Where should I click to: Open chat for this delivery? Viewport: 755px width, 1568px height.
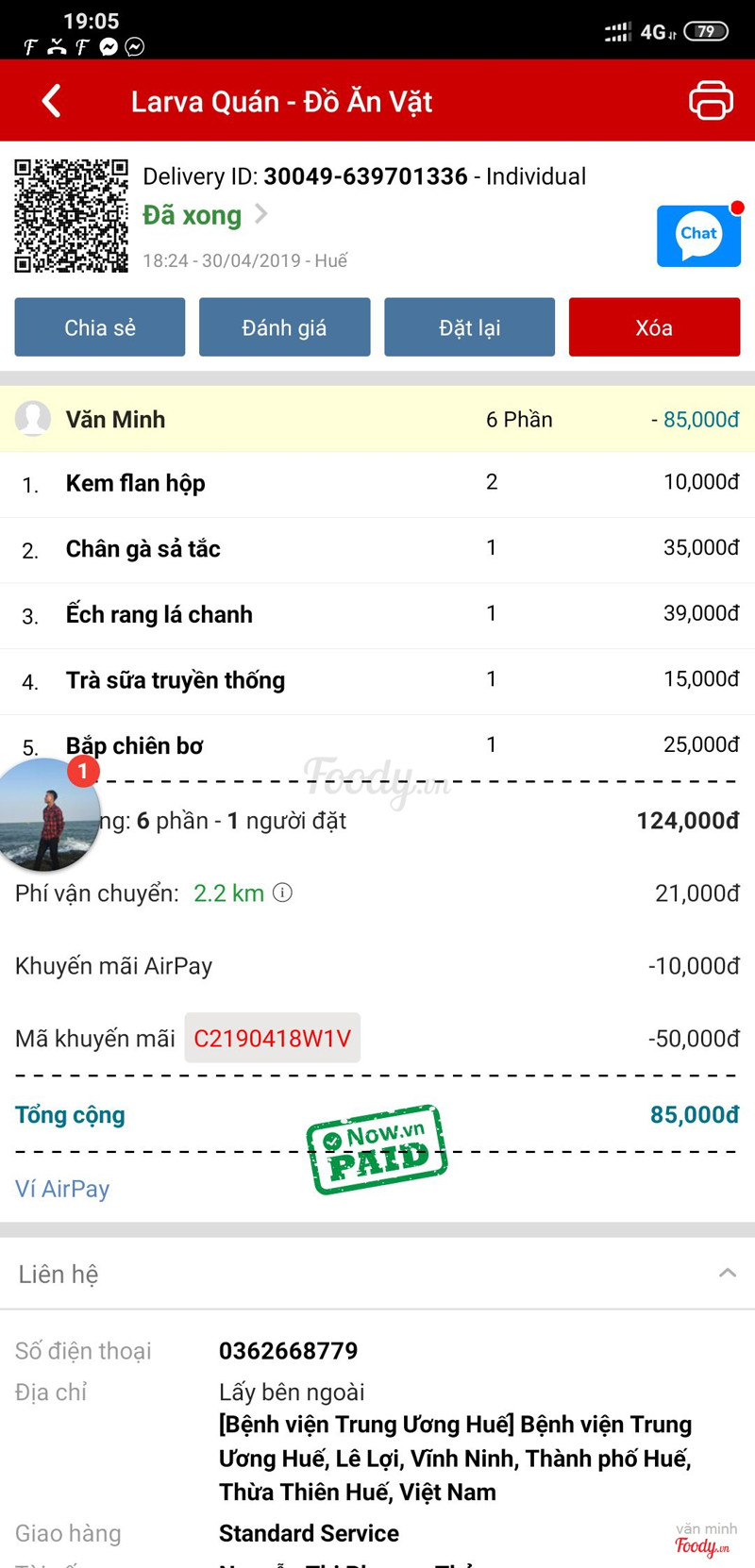698,235
